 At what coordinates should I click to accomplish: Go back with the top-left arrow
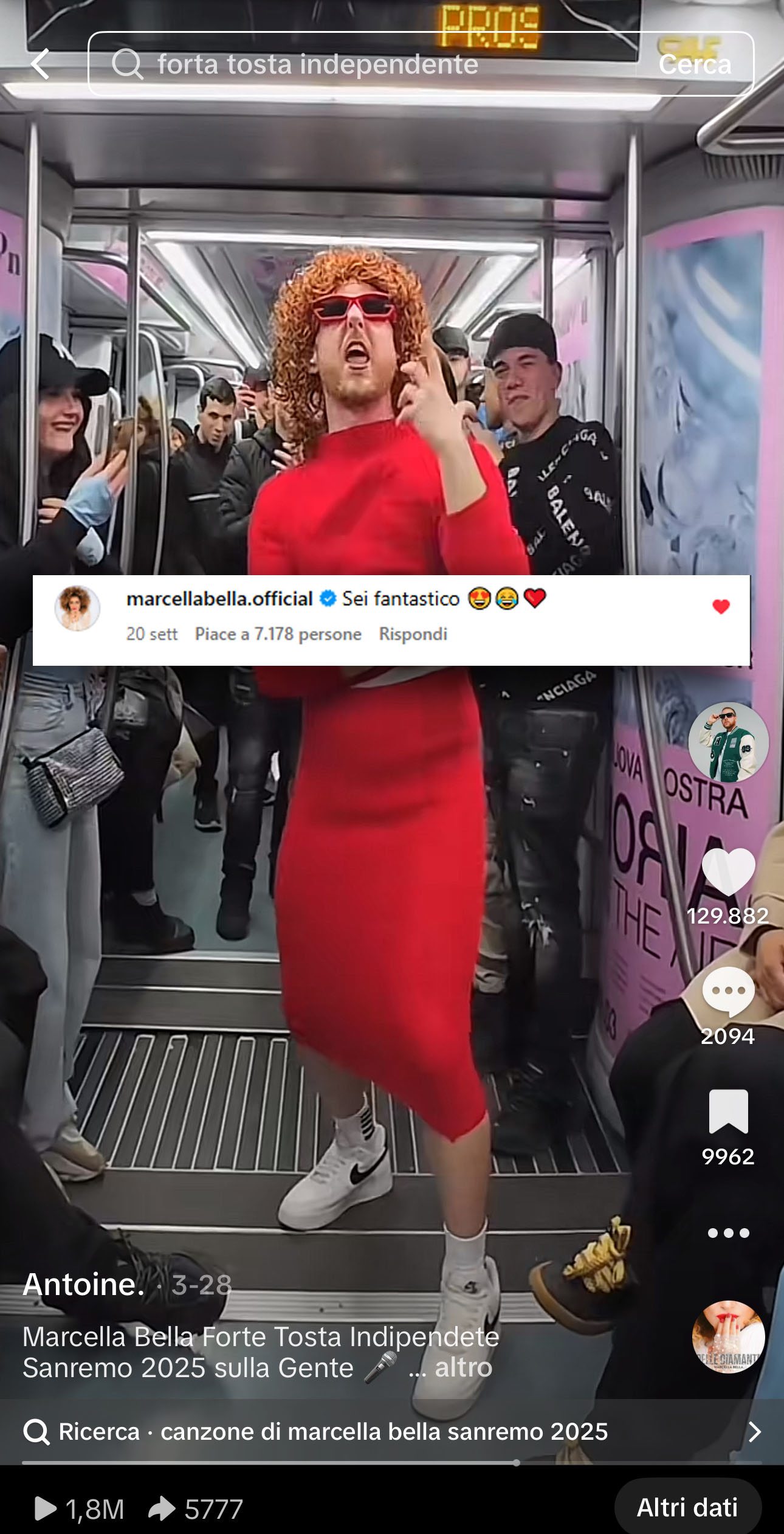coord(40,64)
